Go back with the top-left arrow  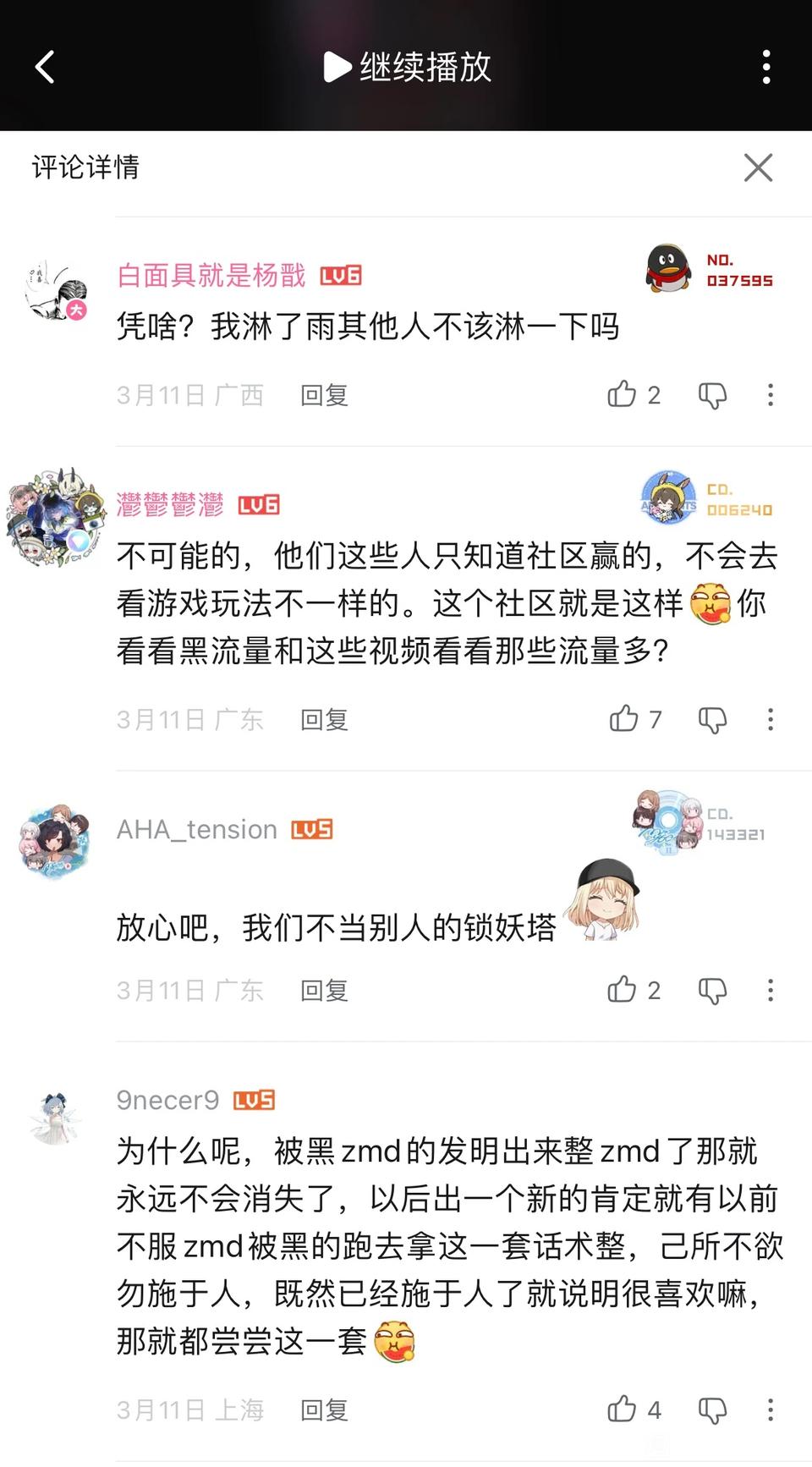point(45,67)
